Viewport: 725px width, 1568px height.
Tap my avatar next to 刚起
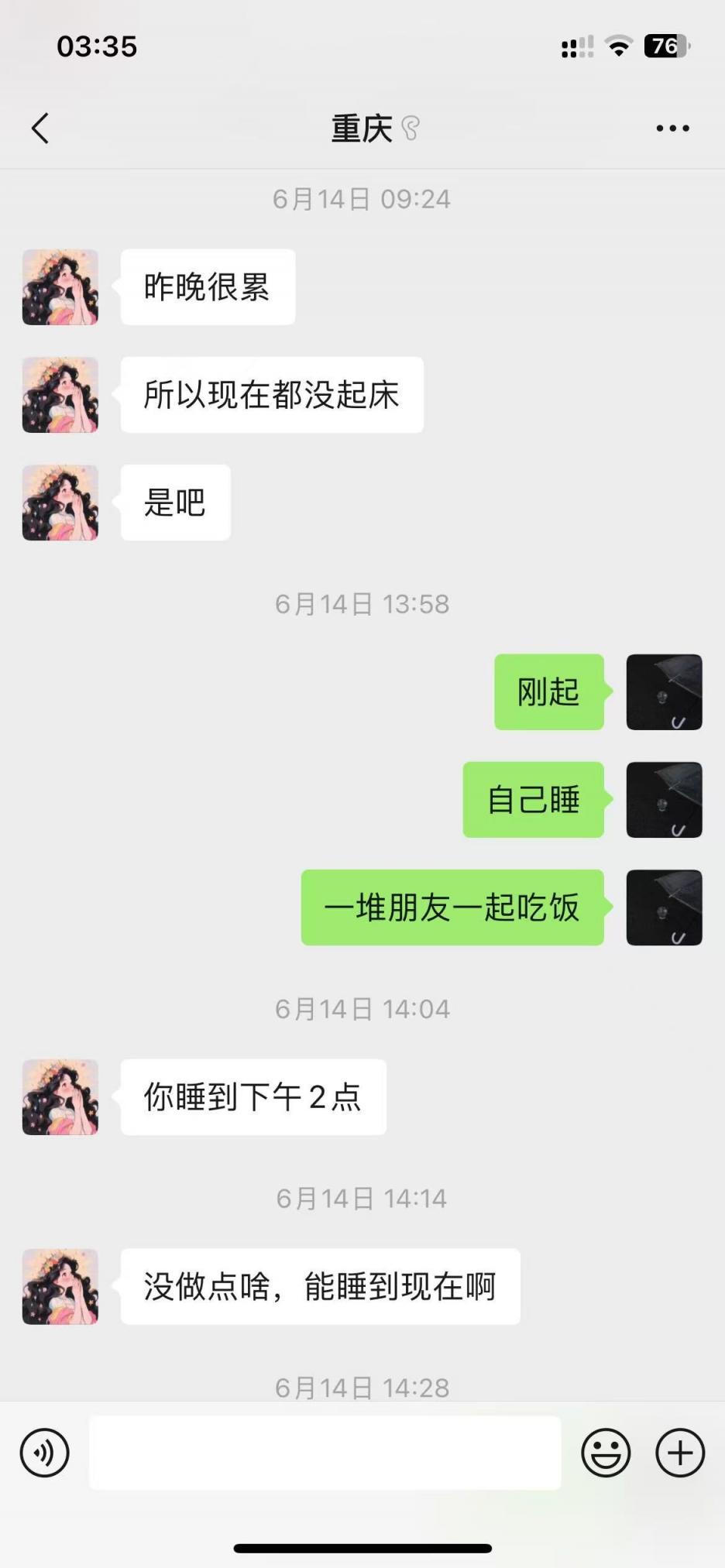(664, 692)
